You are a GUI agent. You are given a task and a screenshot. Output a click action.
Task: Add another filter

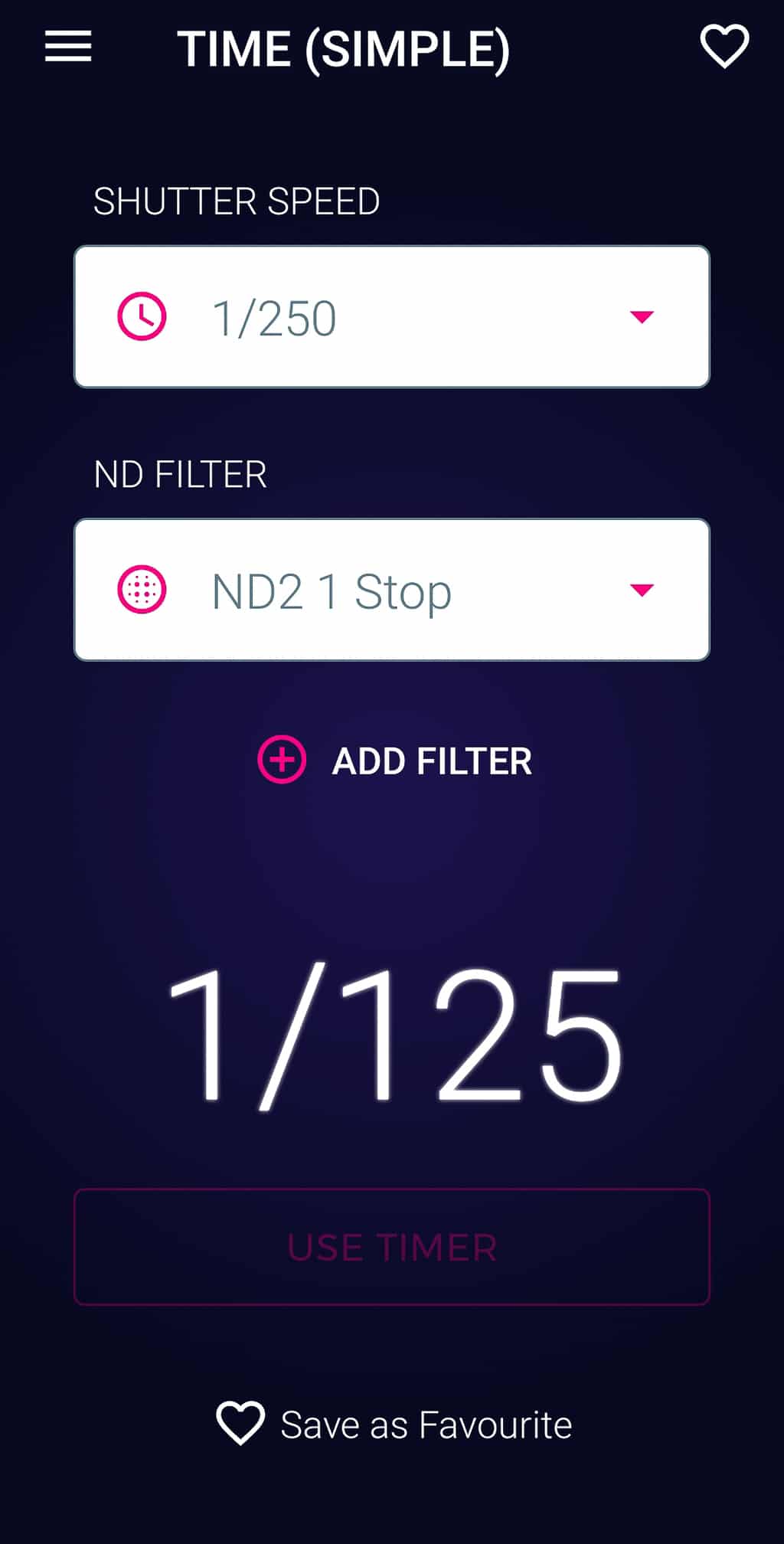[394, 761]
